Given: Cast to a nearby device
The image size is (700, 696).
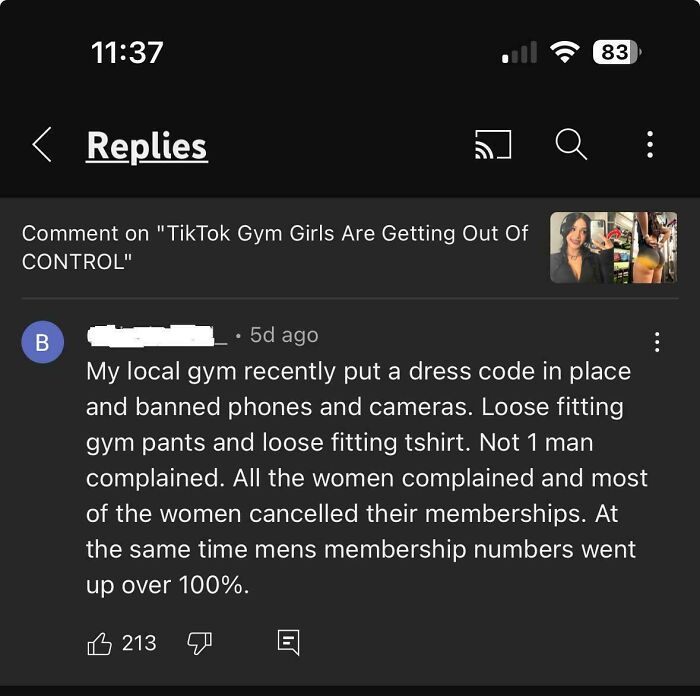Looking at the screenshot, I should tap(492, 145).
